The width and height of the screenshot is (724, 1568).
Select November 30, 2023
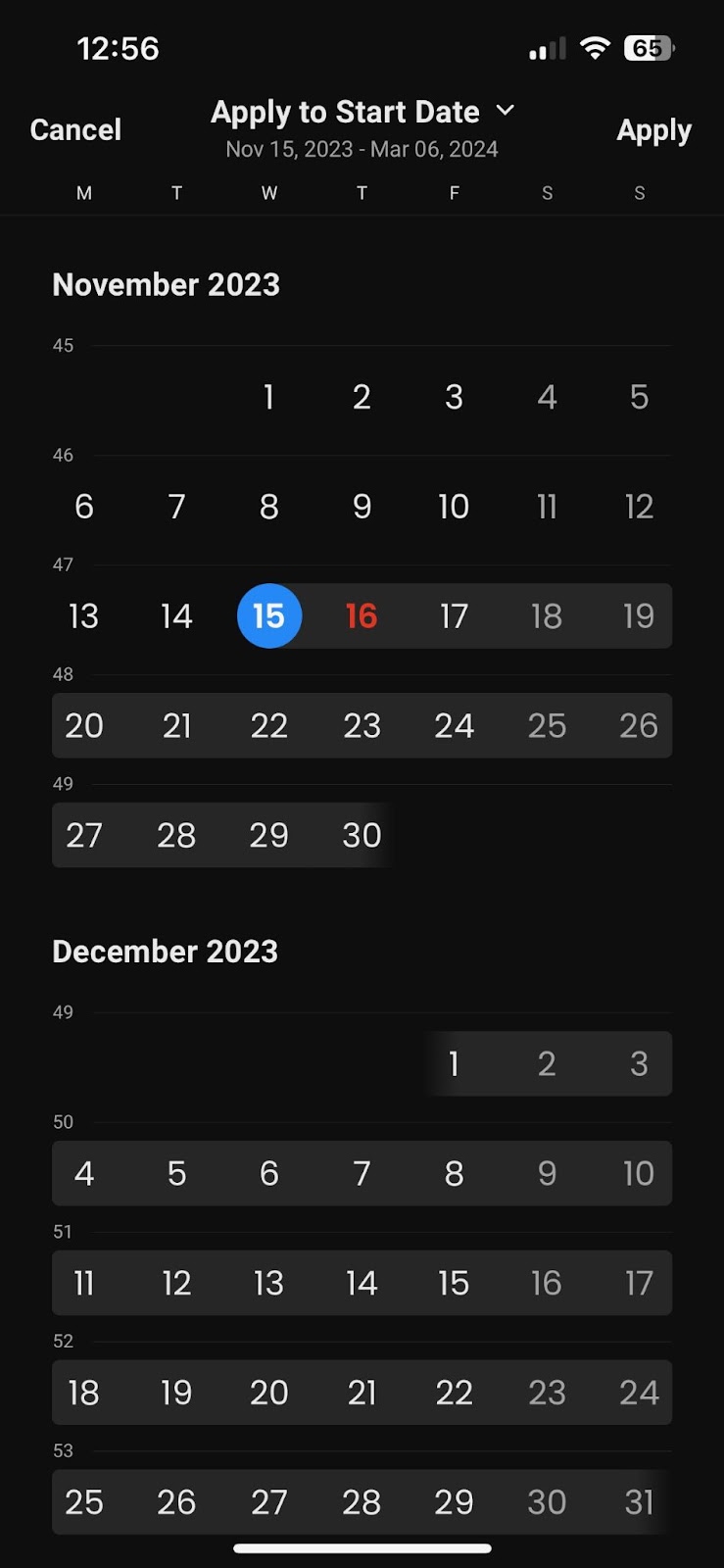[362, 835]
